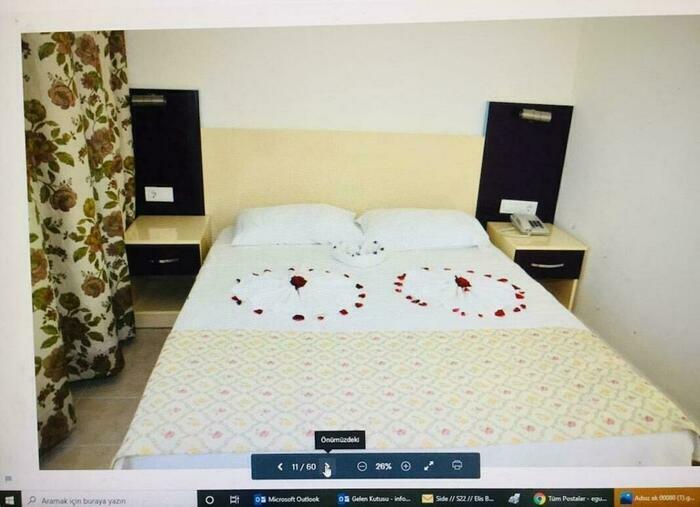Expand the photo to full screen
Screen dimensions: 700x507
point(429,466)
